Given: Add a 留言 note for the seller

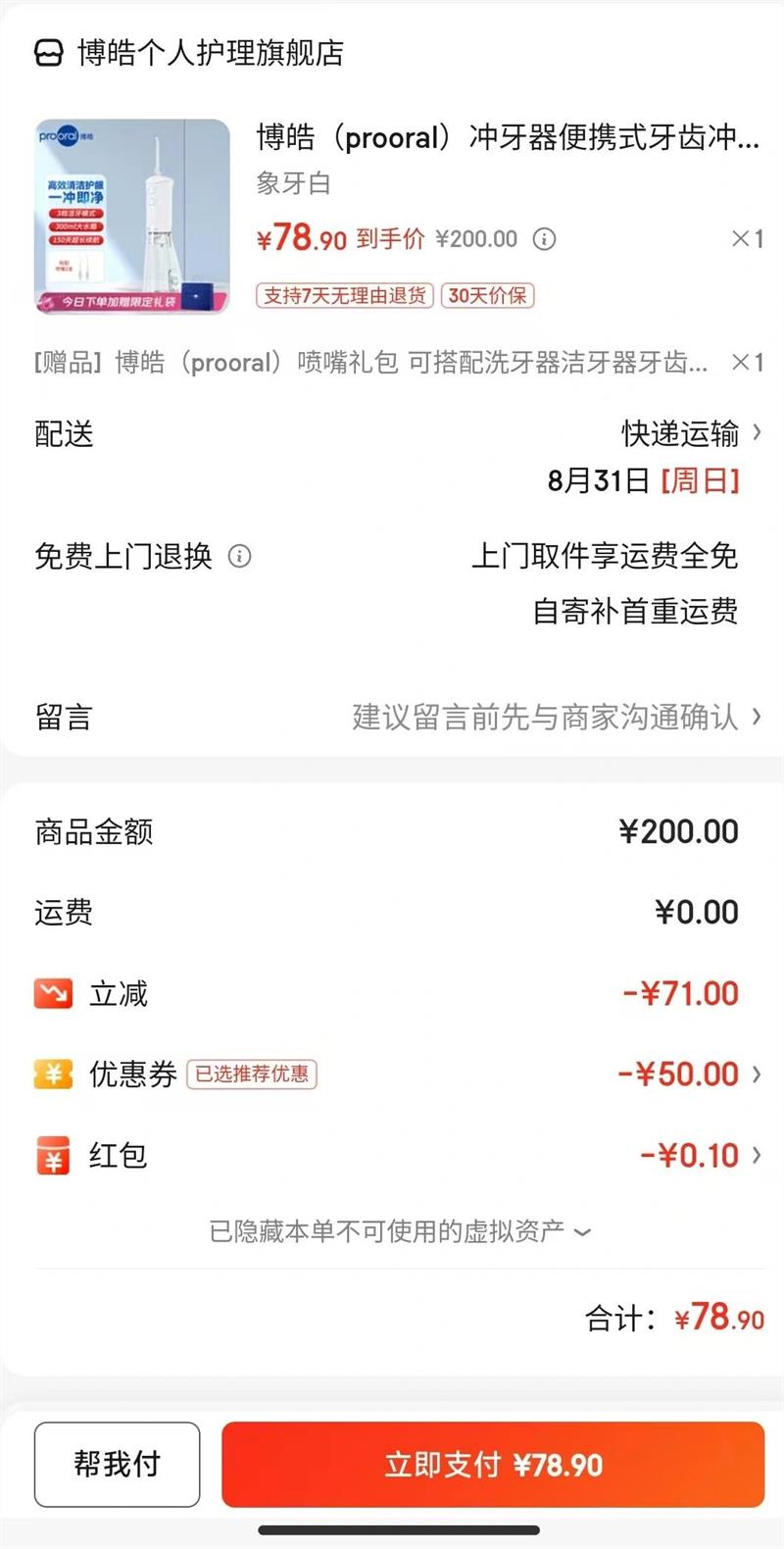Looking at the screenshot, I should (554, 718).
